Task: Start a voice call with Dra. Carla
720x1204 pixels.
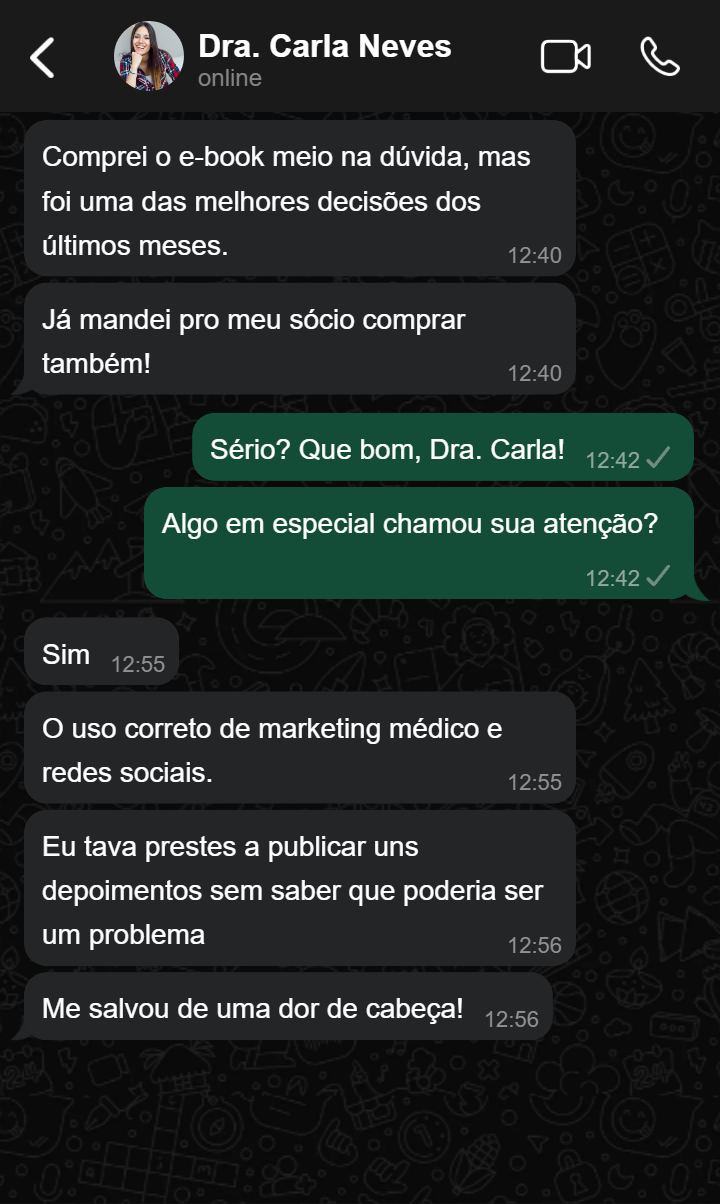Action: (x=660, y=57)
